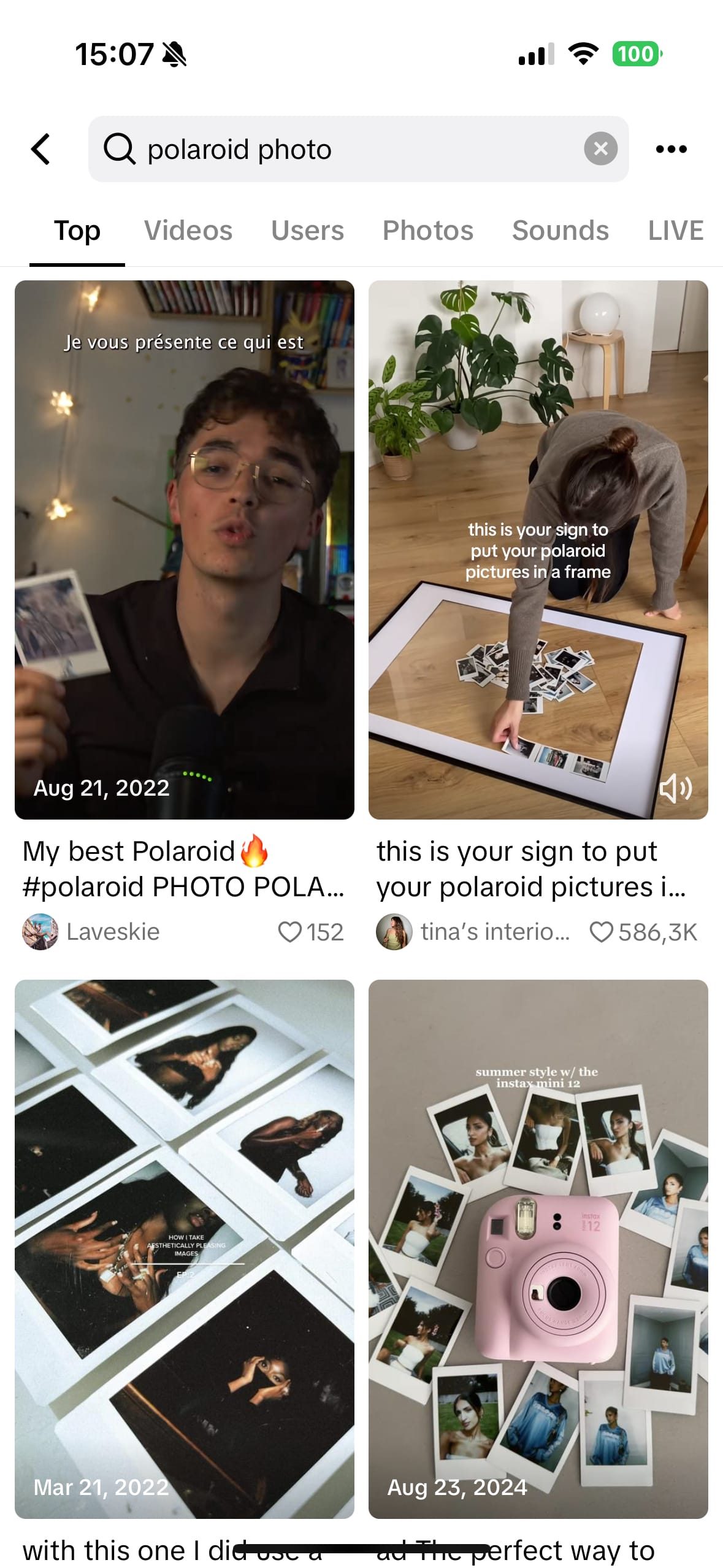Screen dimensions: 723x1568
Task: Open the video dated Aug 21, 2022
Action: (x=184, y=549)
